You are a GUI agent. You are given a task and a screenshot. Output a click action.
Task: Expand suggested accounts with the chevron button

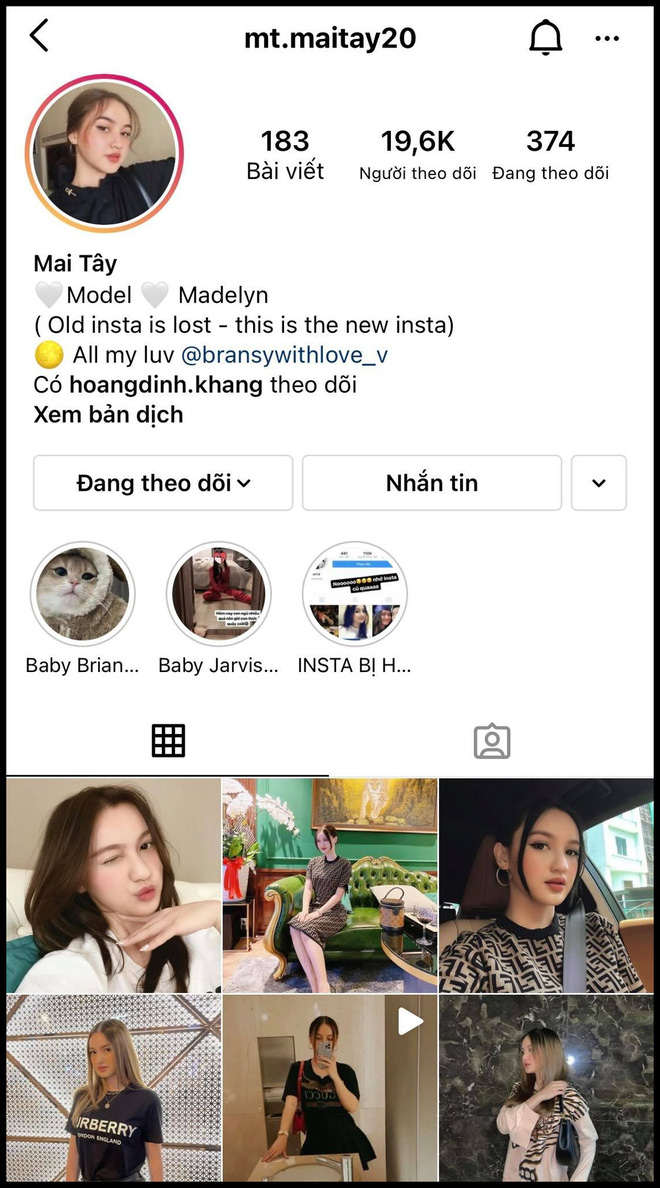598,483
